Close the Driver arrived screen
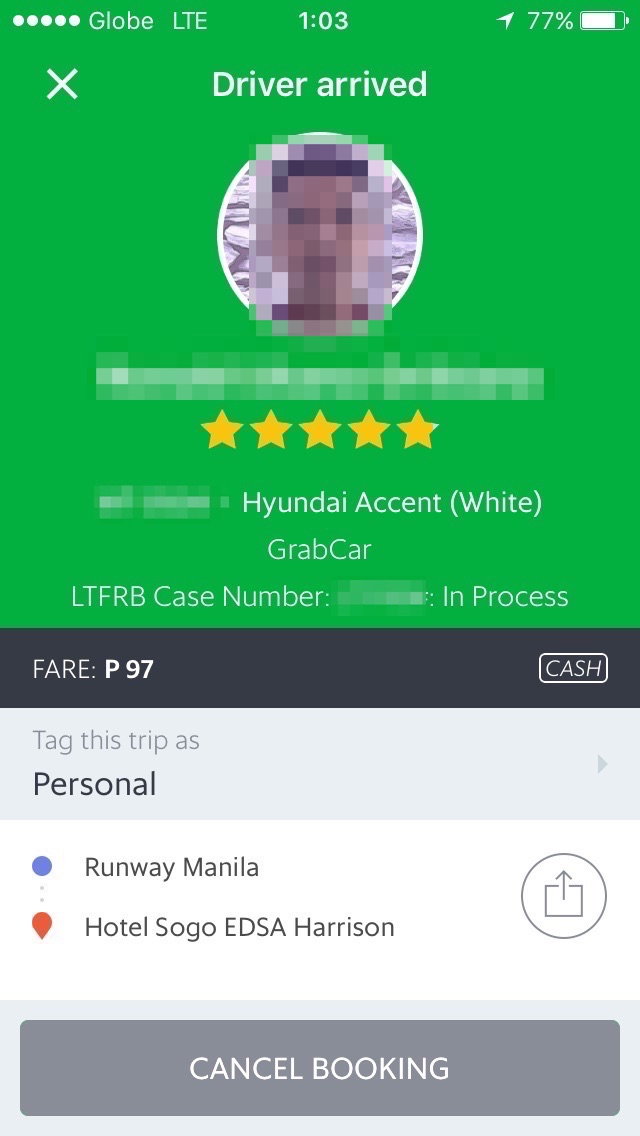This screenshot has height=1136, width=640. (62, 85)
